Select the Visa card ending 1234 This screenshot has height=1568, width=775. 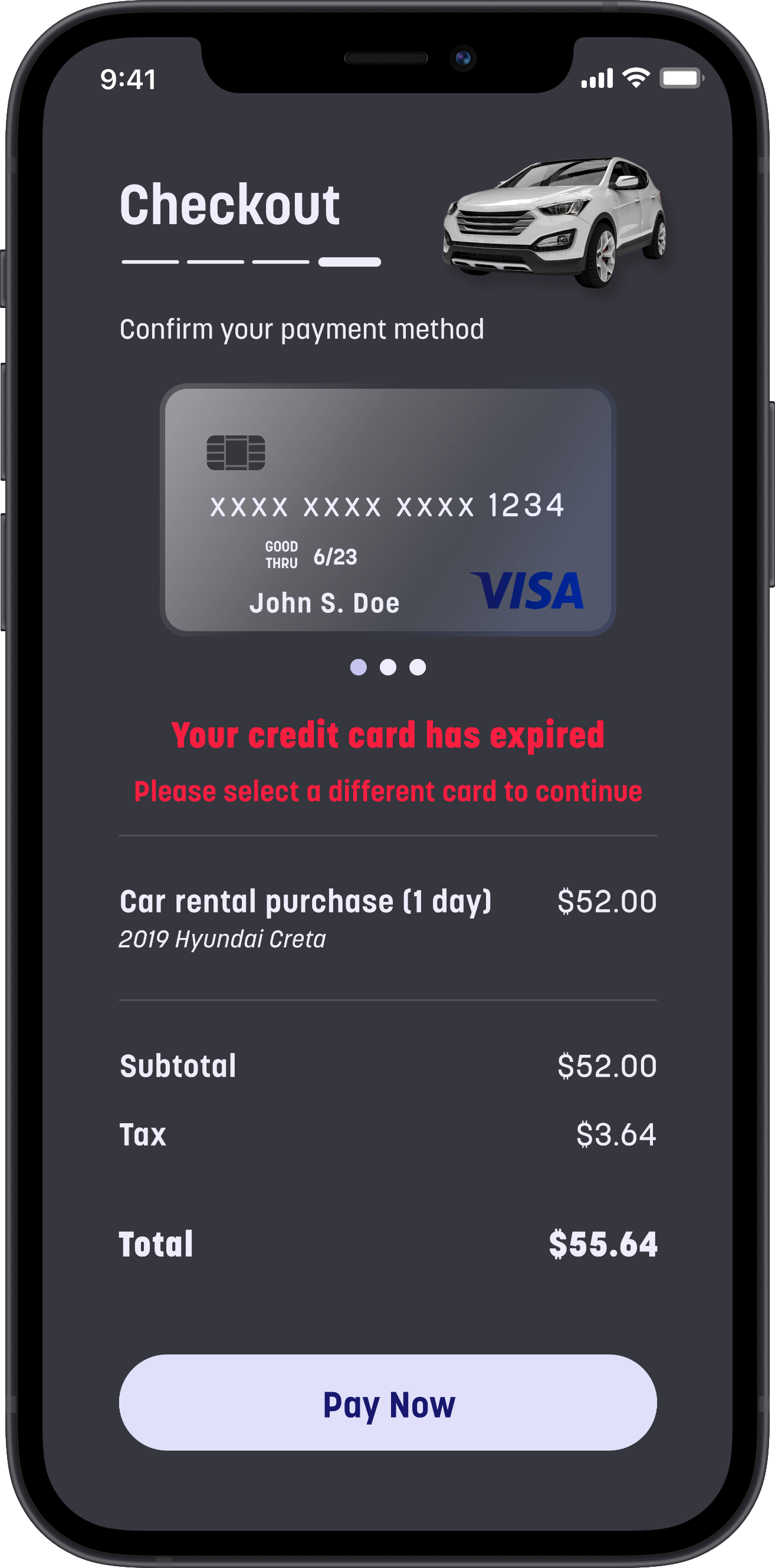[x=388, y=510]
